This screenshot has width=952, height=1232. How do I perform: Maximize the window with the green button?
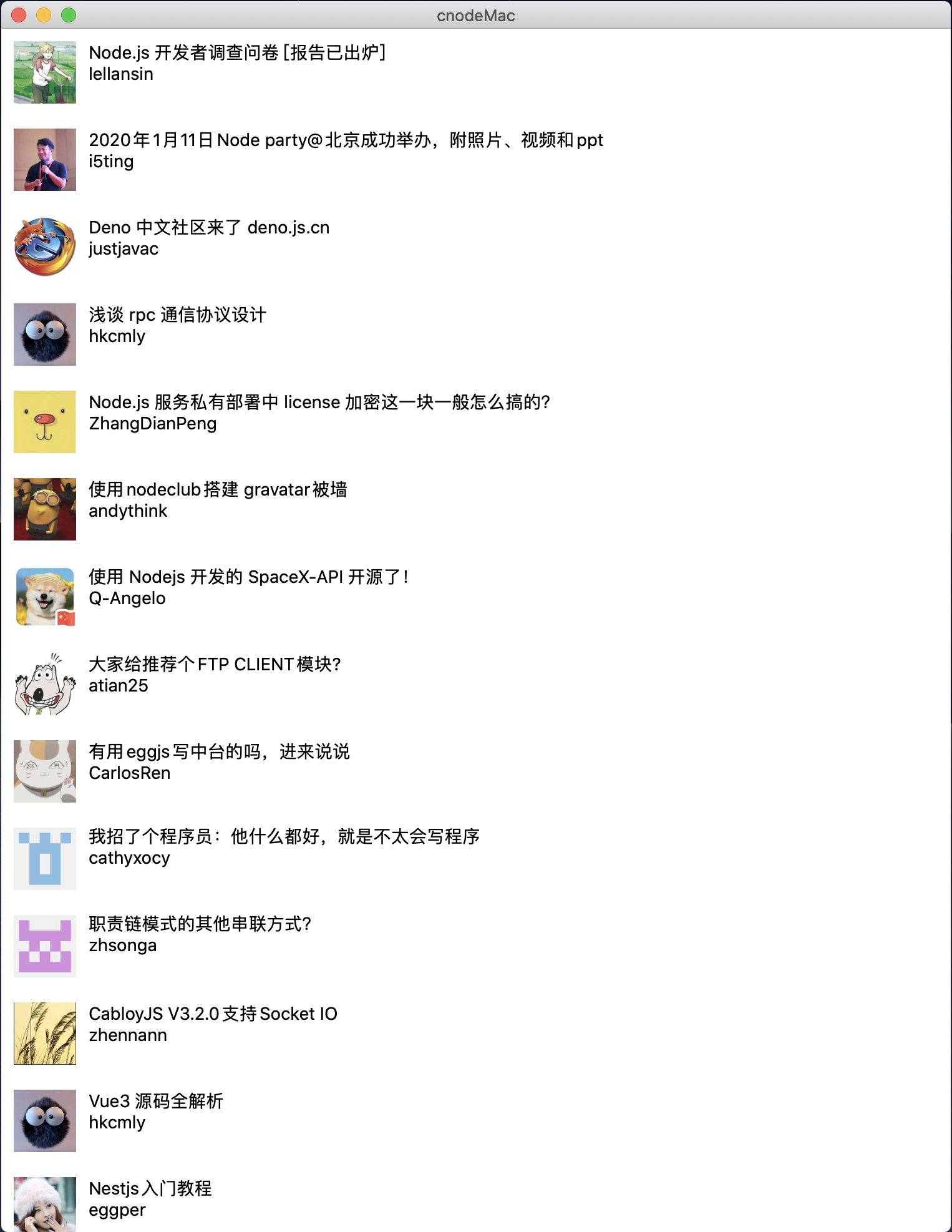tap(69, 15)
